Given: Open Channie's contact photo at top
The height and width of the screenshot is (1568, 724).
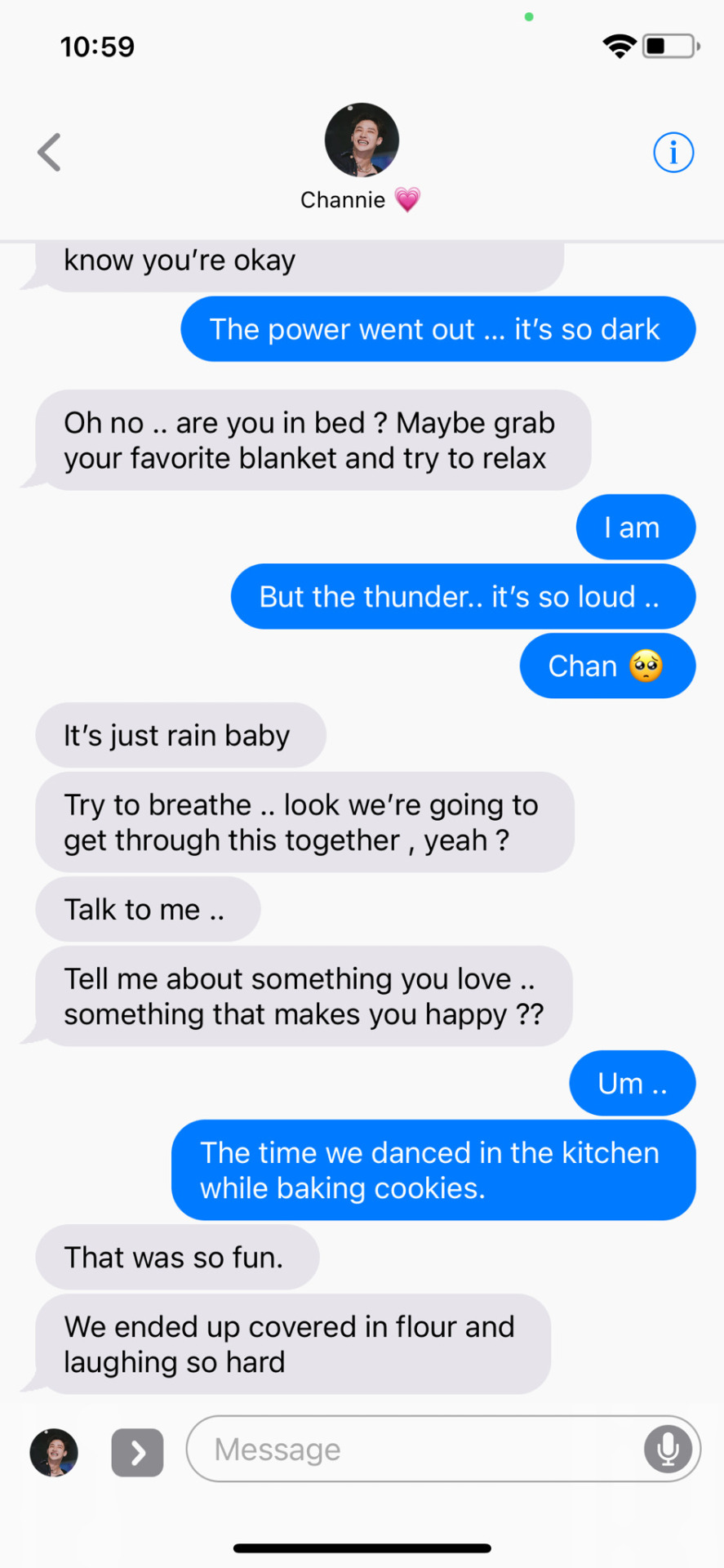Looking at the screenshot, I should pyautogui.click(x=362, y=140).
